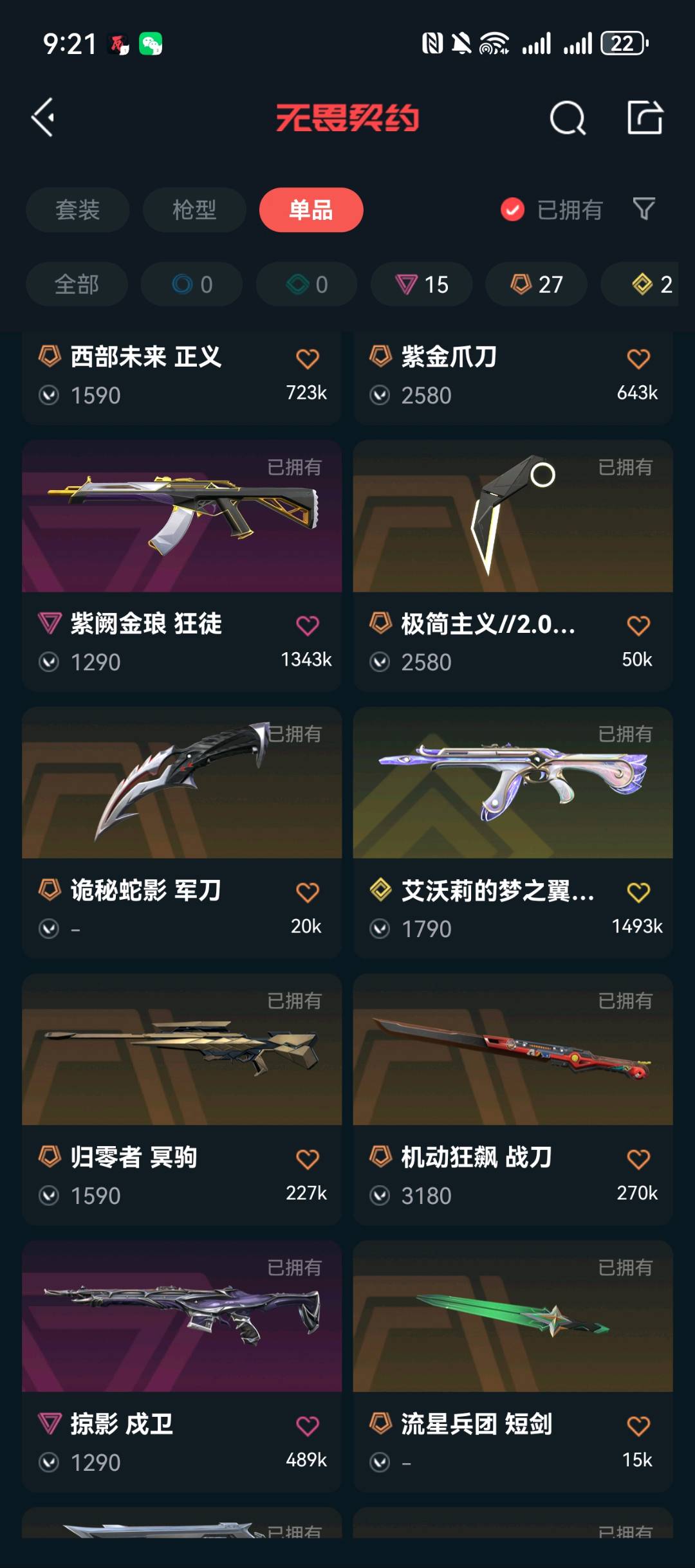Like the 诡秘蛇影 军刀 skin
This screenshot has width=695, height=1568.
point(308,892)
